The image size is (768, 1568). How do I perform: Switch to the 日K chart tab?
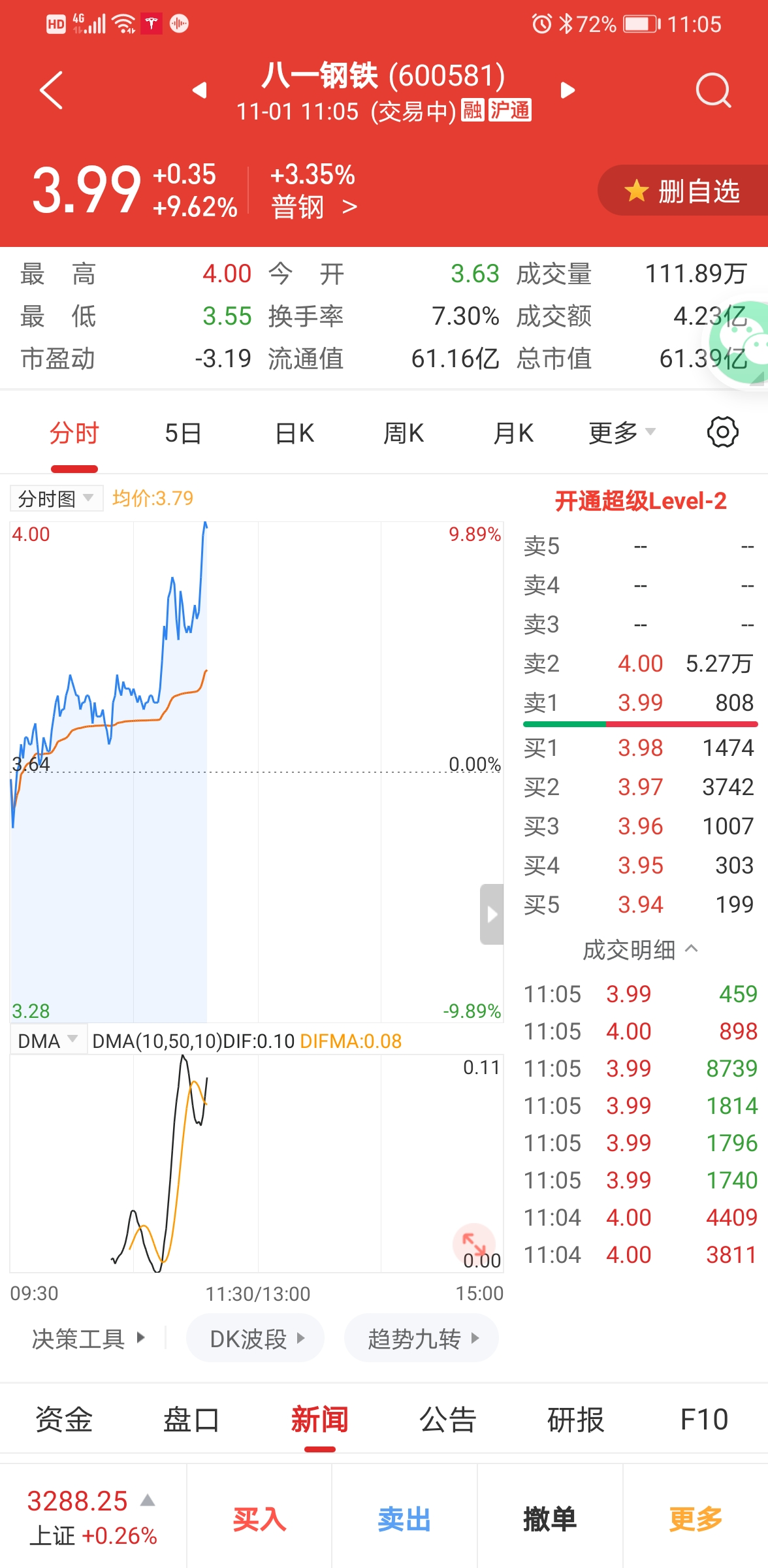coord(295,433)
